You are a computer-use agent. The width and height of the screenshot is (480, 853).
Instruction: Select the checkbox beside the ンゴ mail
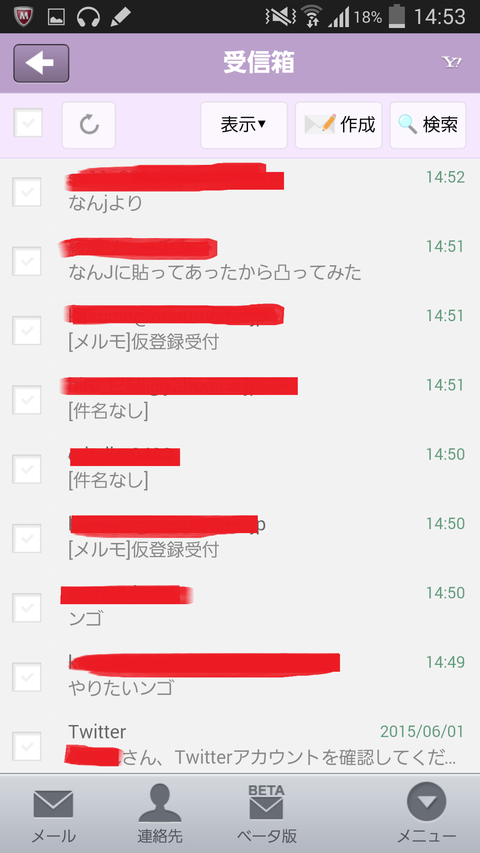pyautogui.click(x=27, y=608)
